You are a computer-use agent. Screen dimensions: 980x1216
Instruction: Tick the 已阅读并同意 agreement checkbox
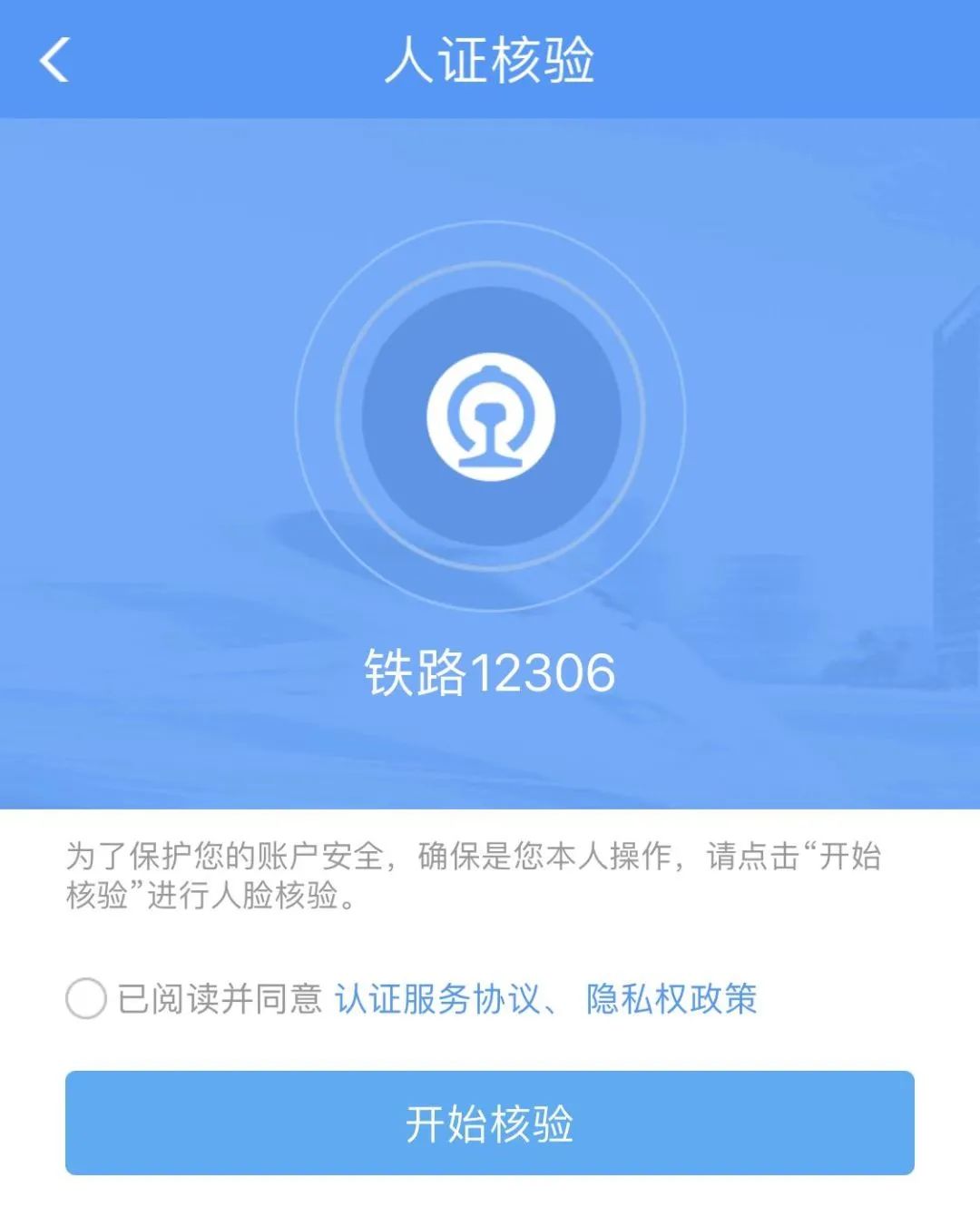point(86,999)
